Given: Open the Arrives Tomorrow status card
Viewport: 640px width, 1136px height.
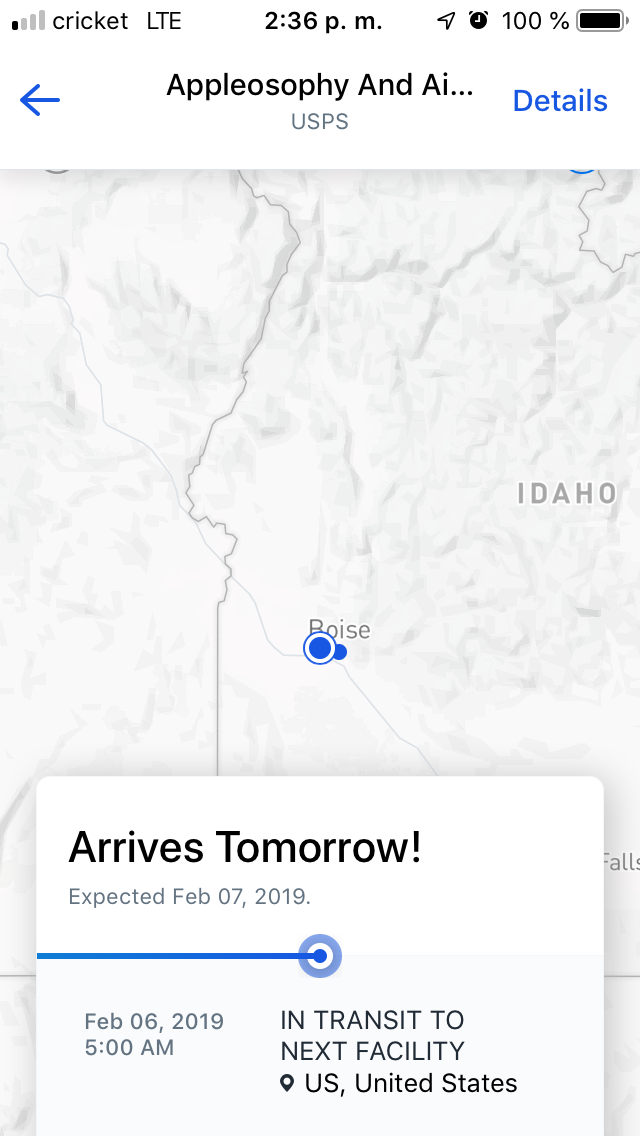Looking at the screenshot, I should point(320,956).
